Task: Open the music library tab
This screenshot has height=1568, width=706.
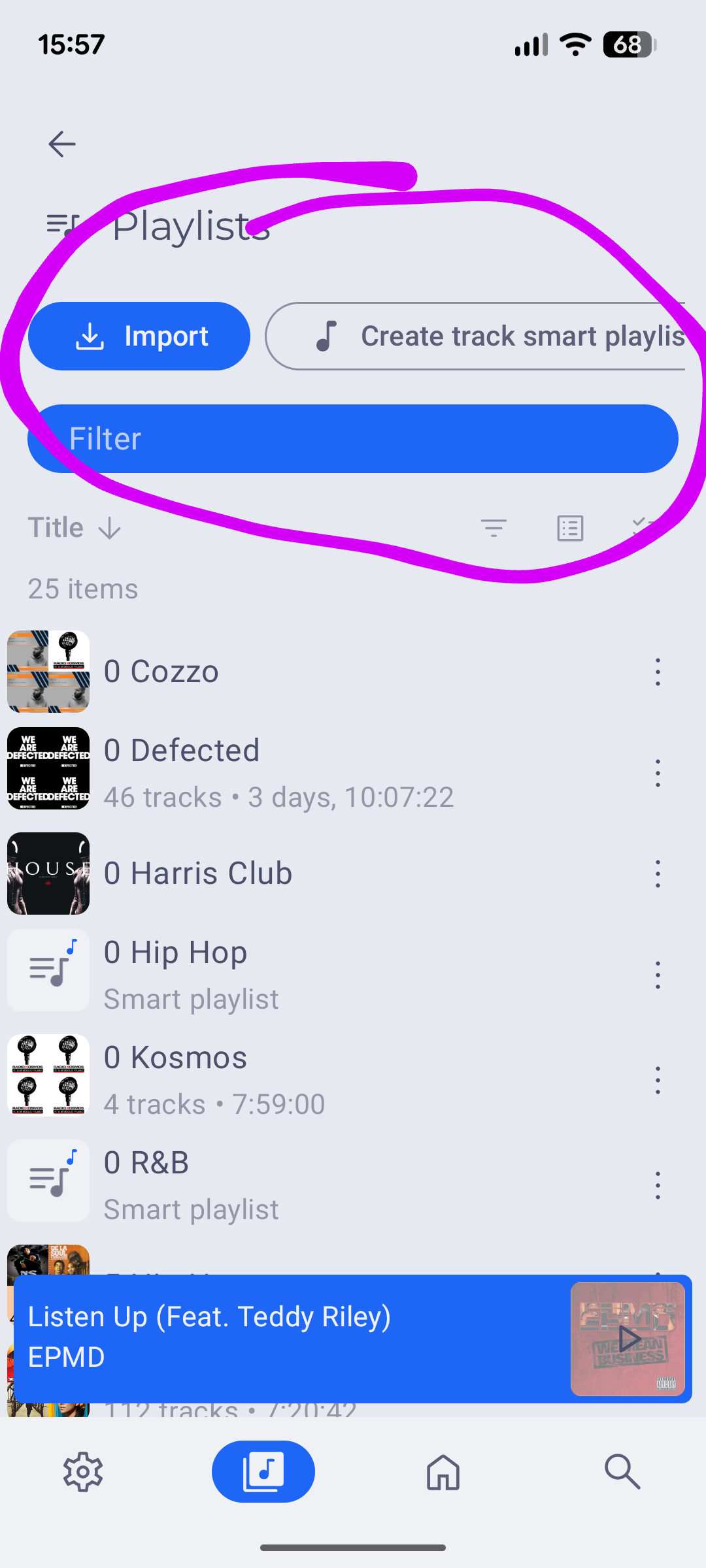Action: 263,1471
